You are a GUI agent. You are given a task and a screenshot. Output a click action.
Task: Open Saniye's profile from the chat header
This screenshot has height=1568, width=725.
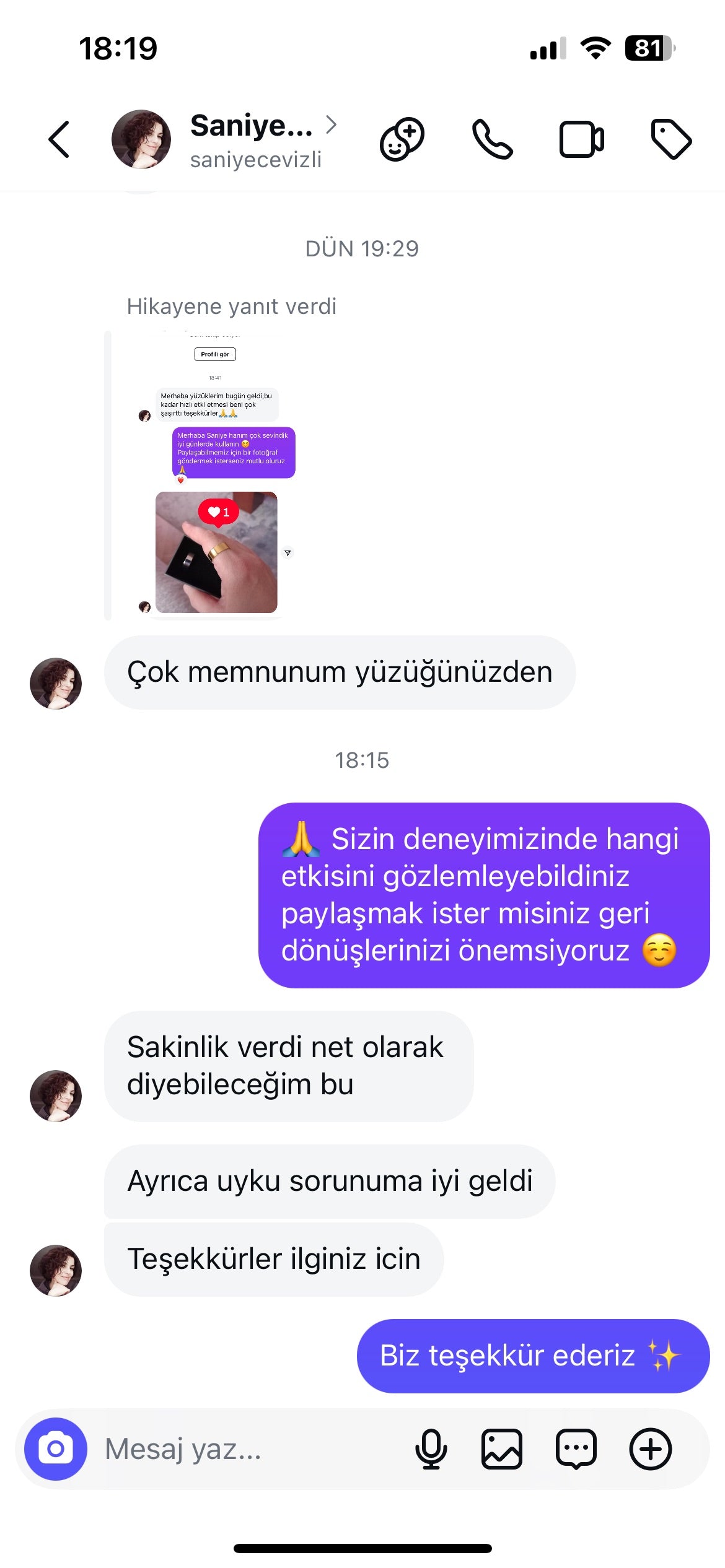click(252, 139)
